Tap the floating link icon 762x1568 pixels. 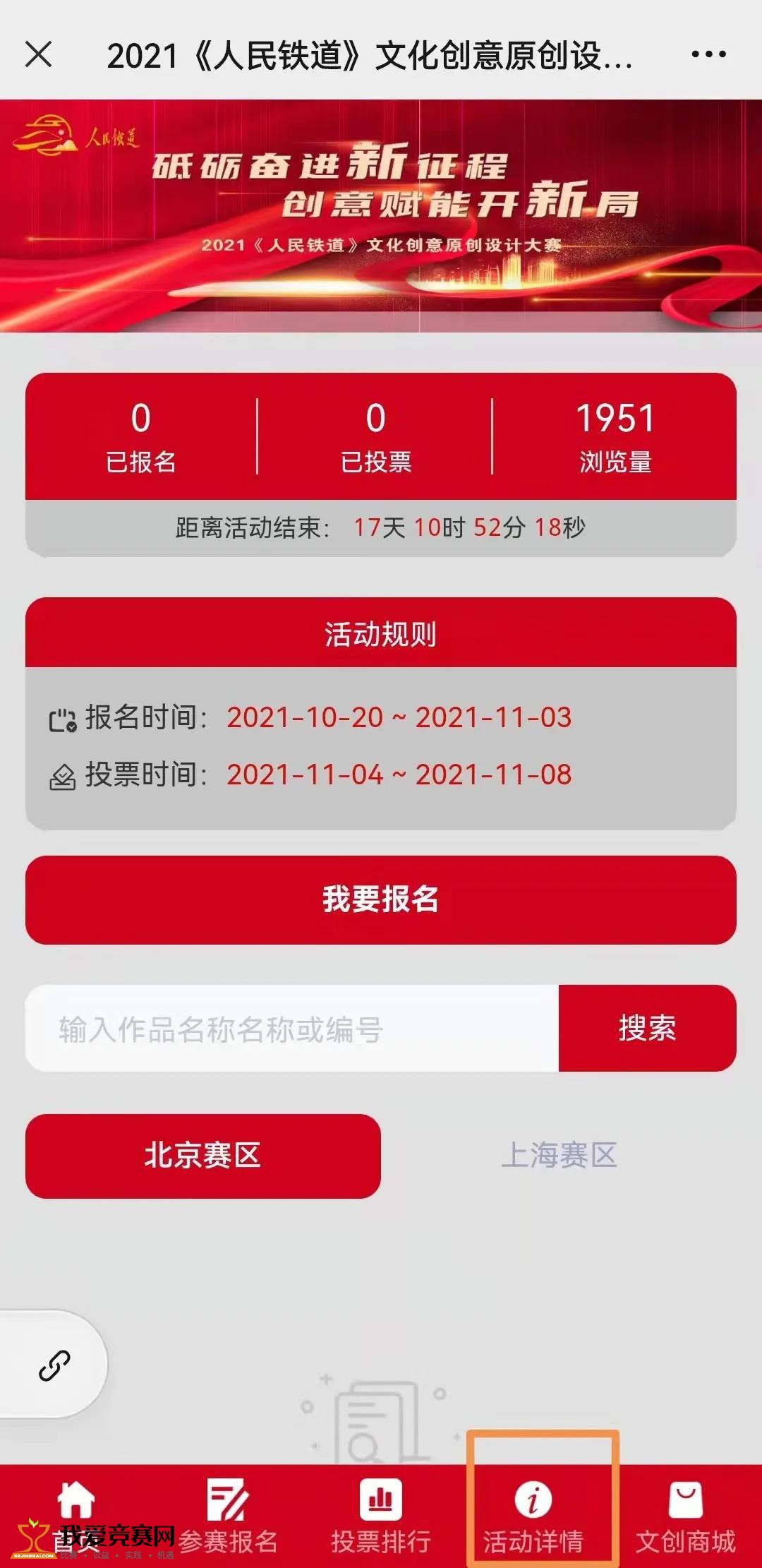coord(54,1365)
